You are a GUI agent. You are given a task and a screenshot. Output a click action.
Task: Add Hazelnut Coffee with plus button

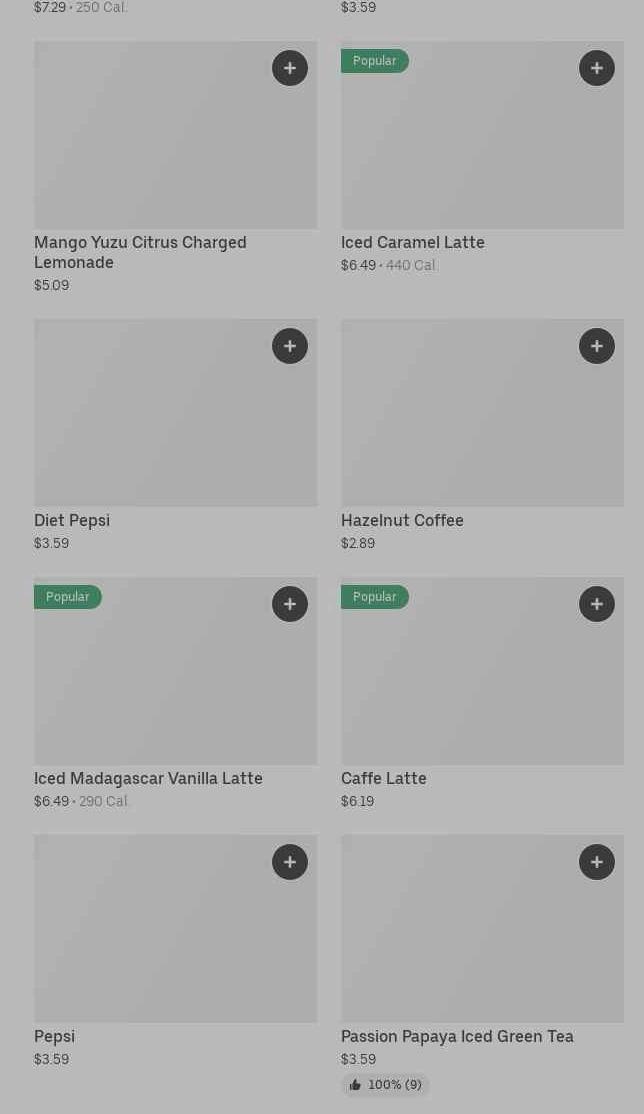[597, 346]
